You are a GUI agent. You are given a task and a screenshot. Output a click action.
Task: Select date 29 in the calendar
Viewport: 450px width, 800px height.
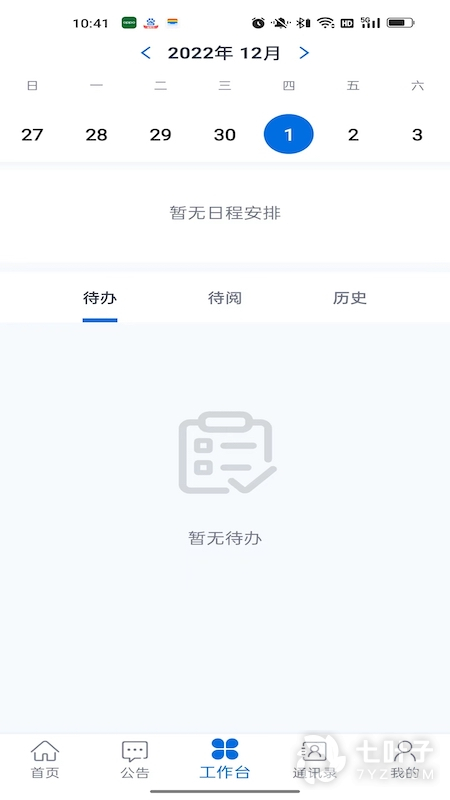(x=161, y=135)
